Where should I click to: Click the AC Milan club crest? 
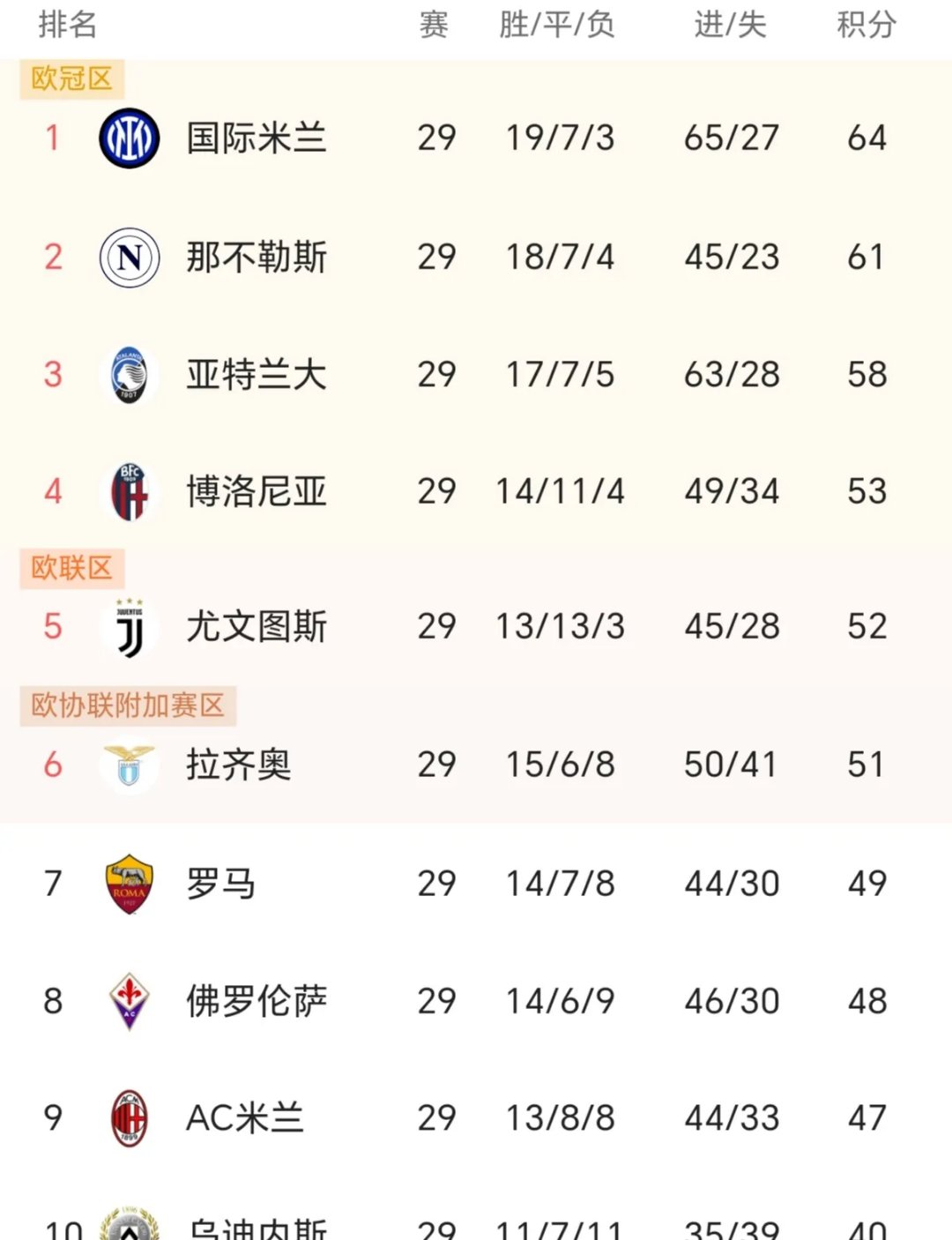[x=130, y=1118]
